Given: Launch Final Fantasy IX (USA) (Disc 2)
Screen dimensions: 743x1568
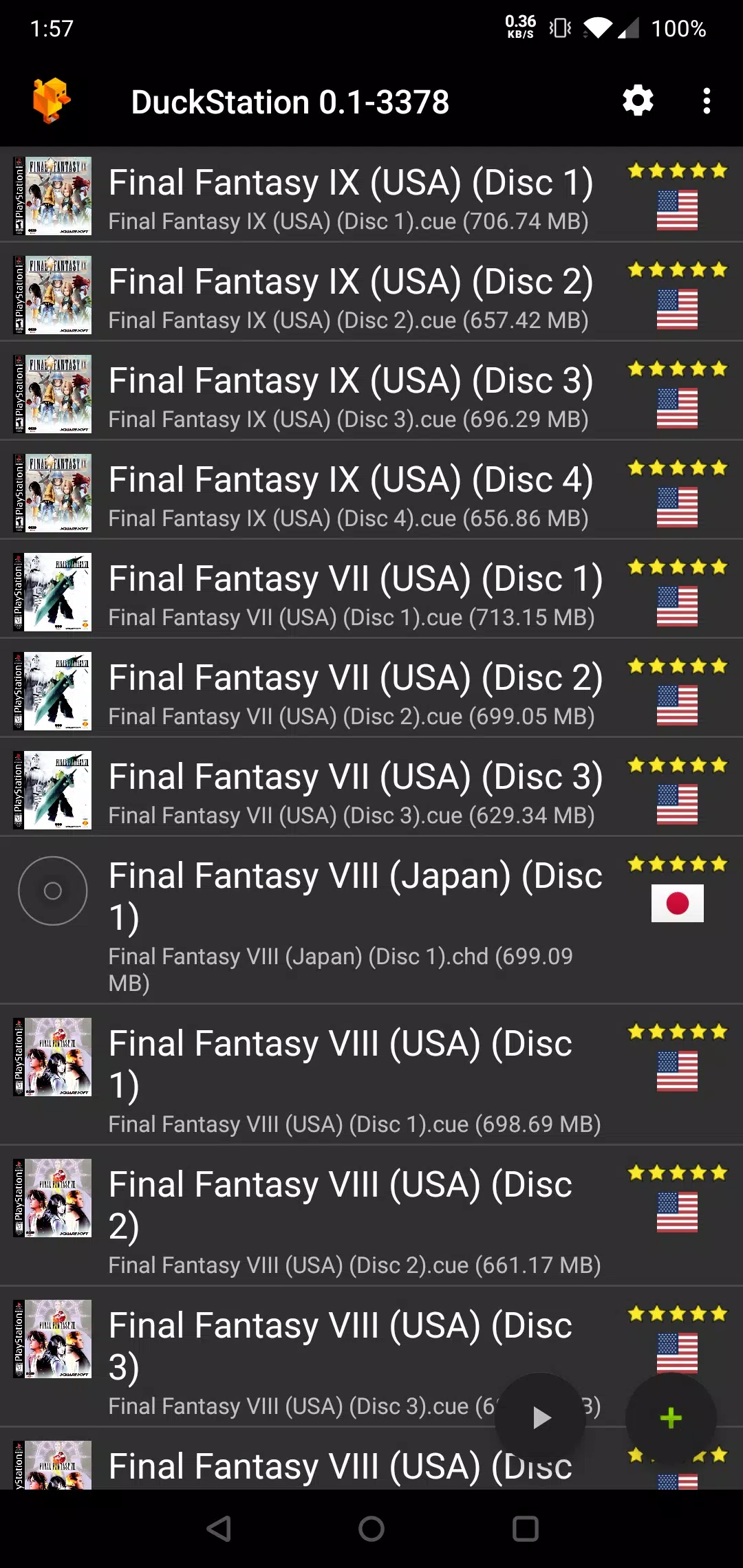Looking at the screenshot, I should point(351,295).
